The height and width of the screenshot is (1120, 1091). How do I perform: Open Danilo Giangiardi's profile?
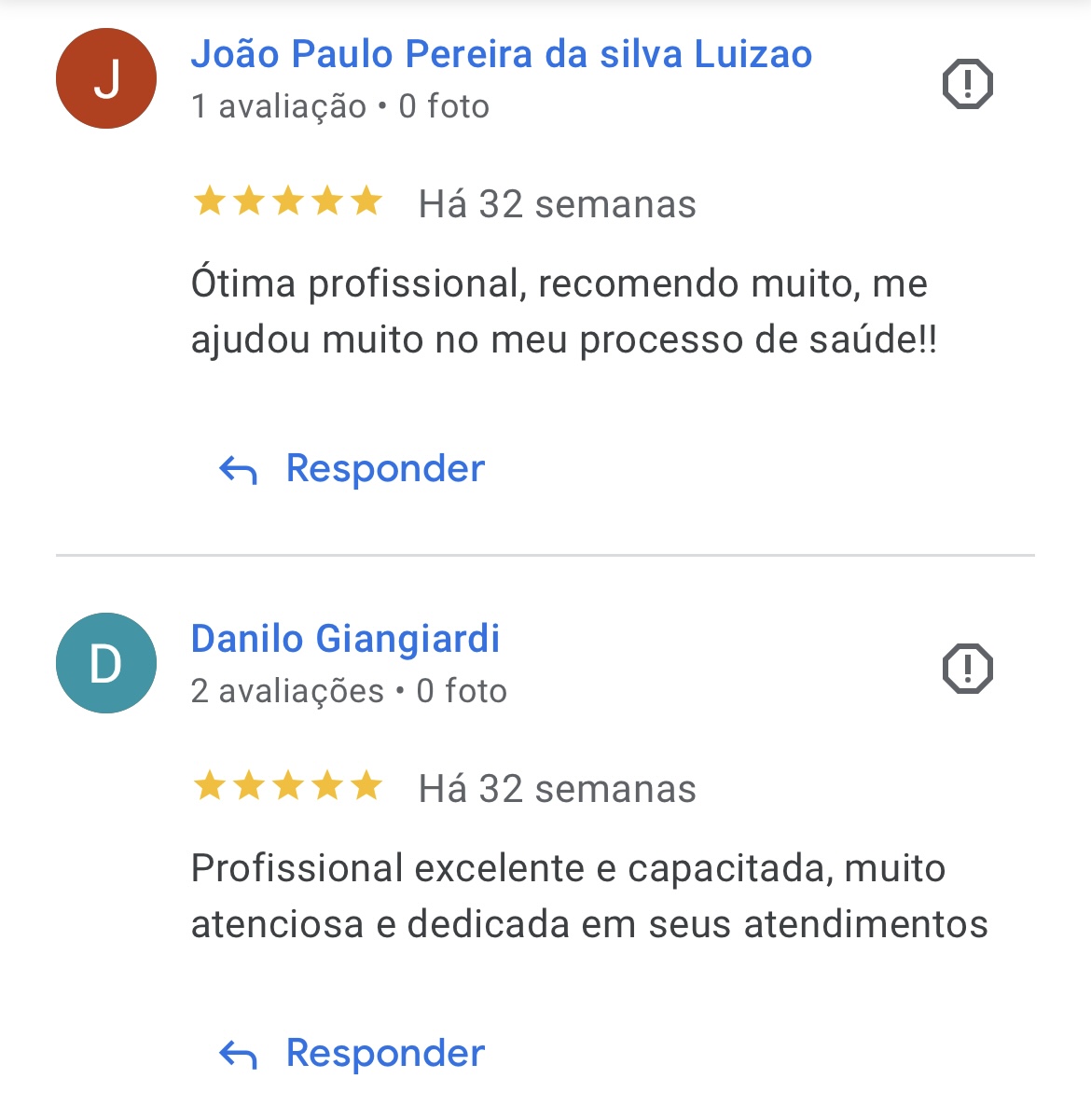click(345, 639)
